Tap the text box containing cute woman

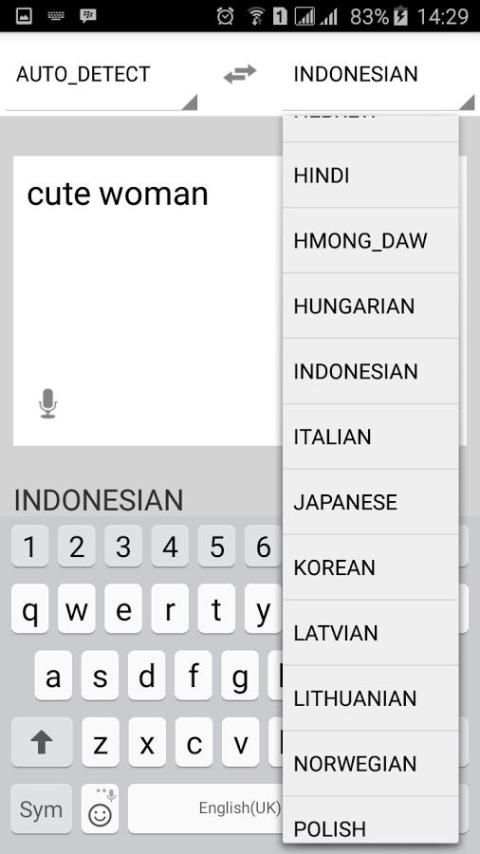148,301
